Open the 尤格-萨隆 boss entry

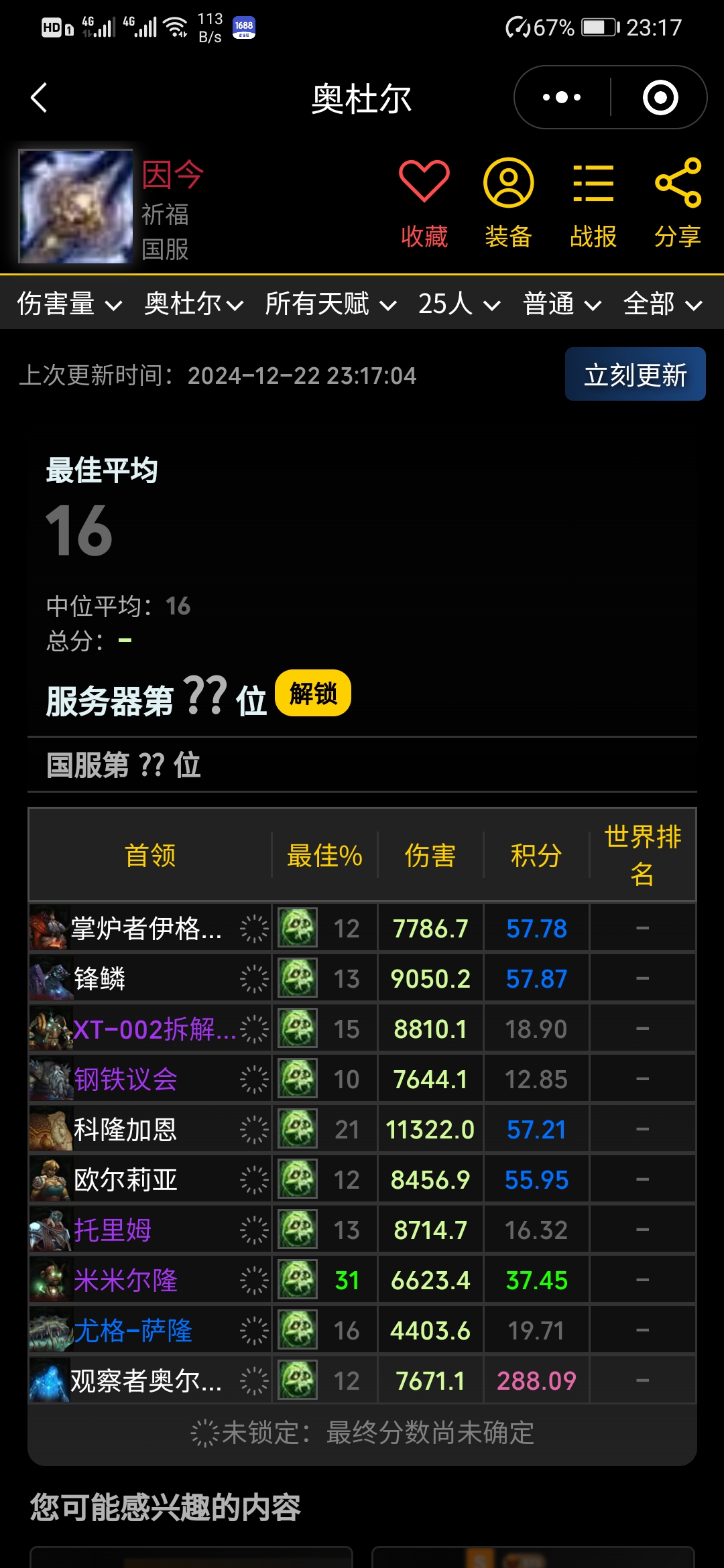pos(133,1331)
